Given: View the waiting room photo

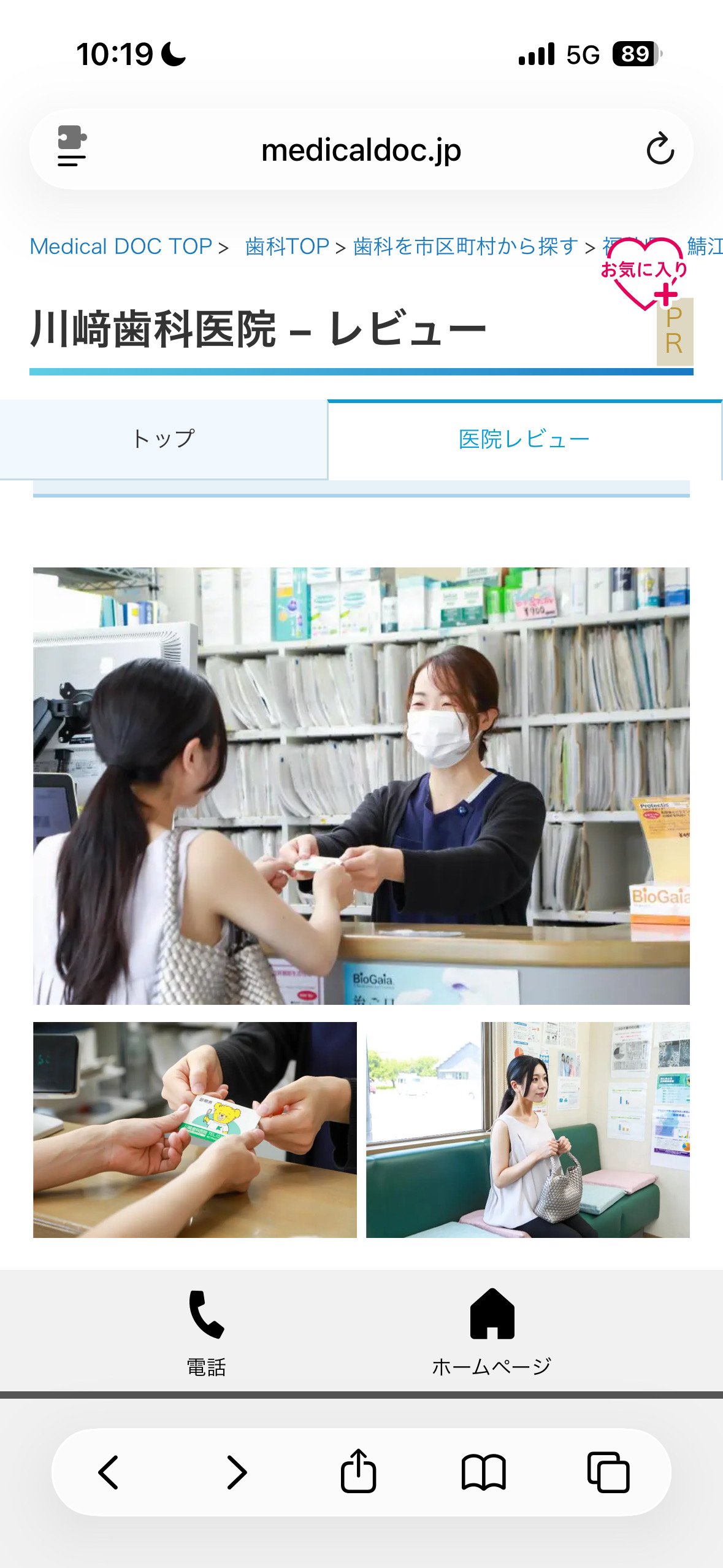Looking at the screenshot, I should [x=528, y=1129].
